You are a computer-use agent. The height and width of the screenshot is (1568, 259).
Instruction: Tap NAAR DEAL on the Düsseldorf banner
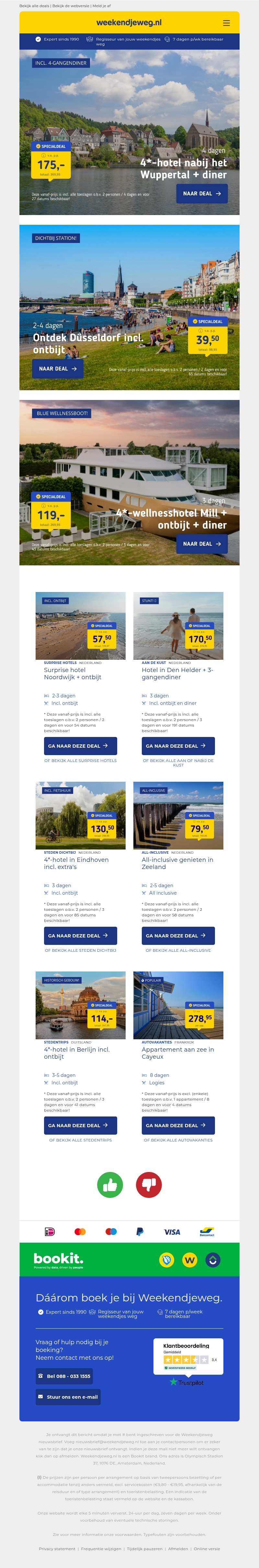tap(57, 369)
